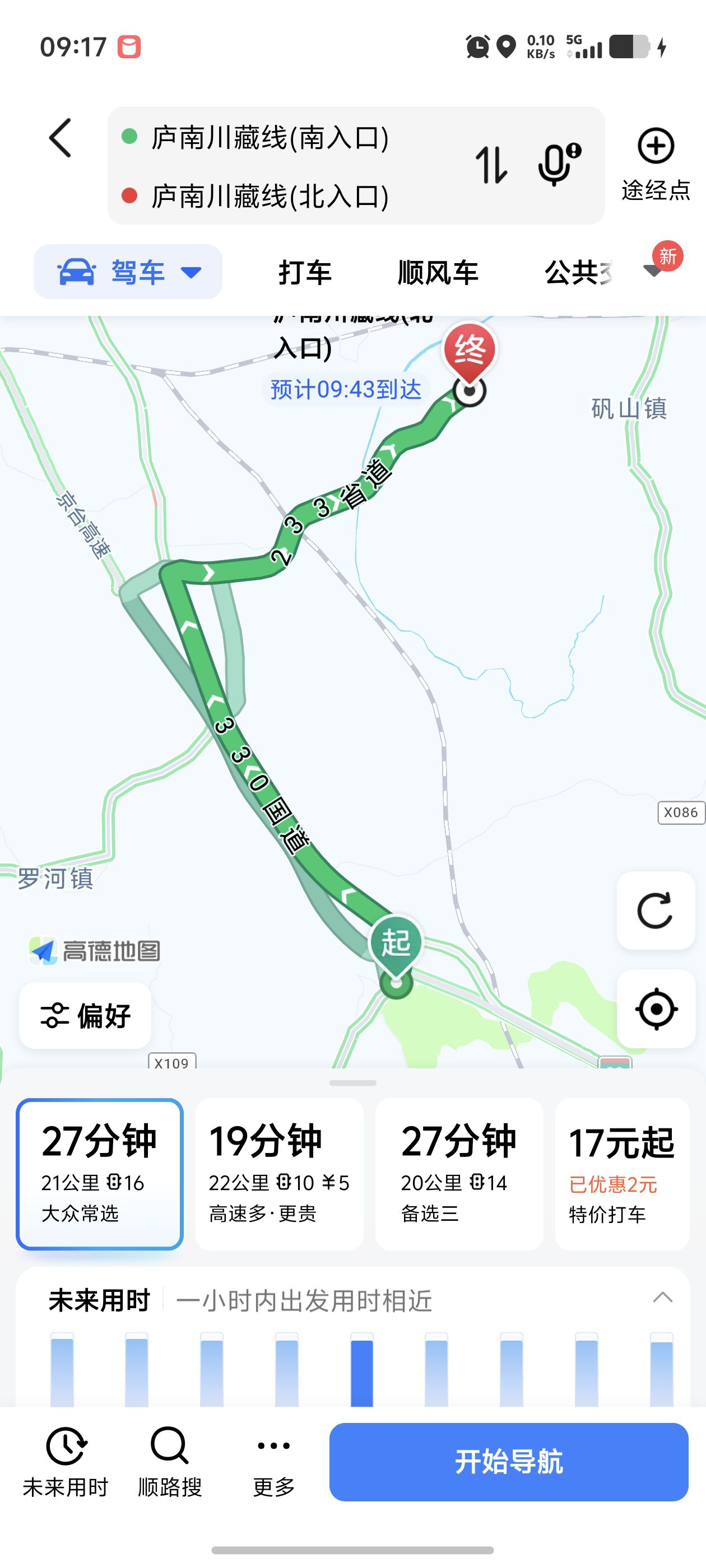Go back using the top-left arrow
The width and height of the screenshot is (706, 1568).
[x=61, y=138]
